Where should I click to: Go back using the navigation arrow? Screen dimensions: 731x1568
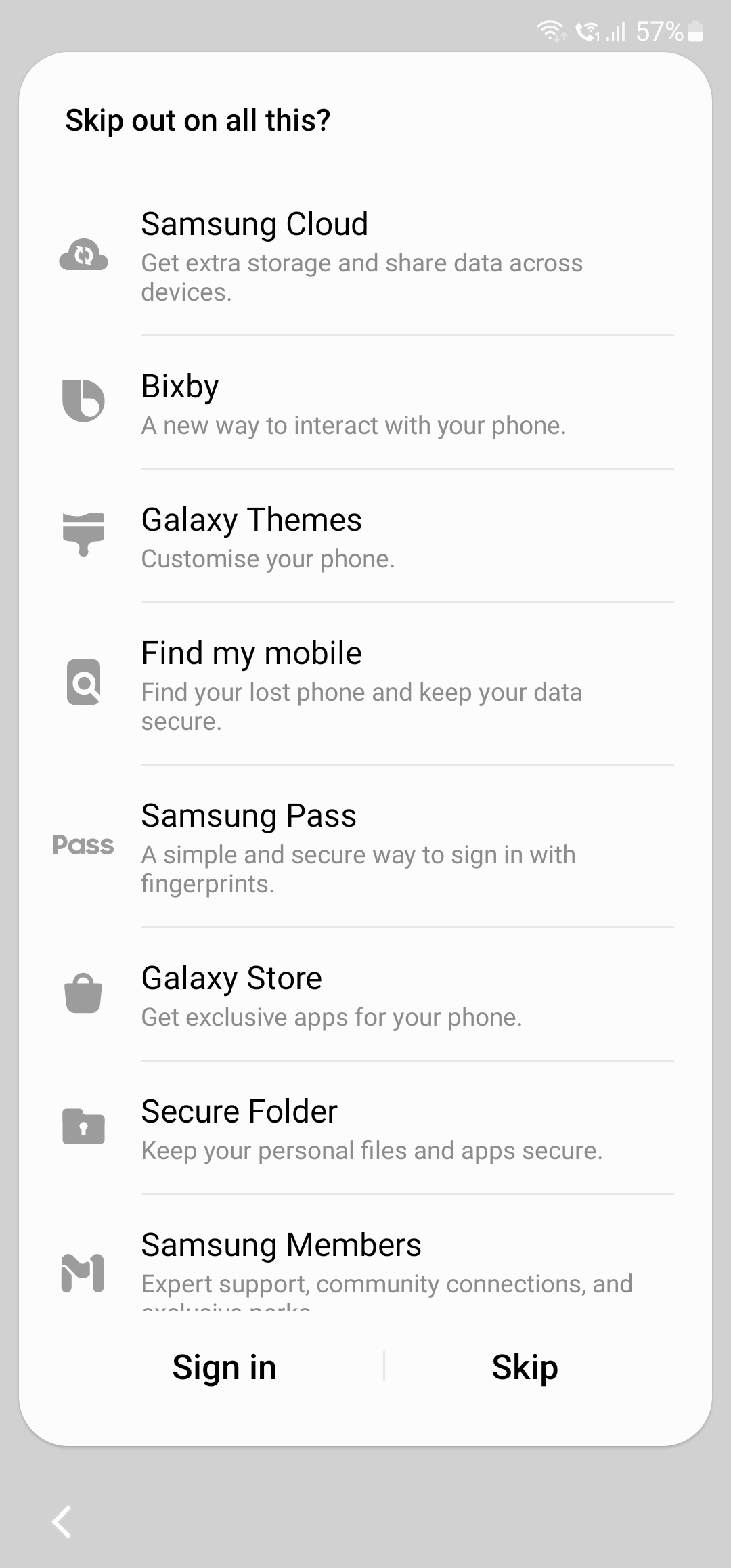click(62, 1522)
